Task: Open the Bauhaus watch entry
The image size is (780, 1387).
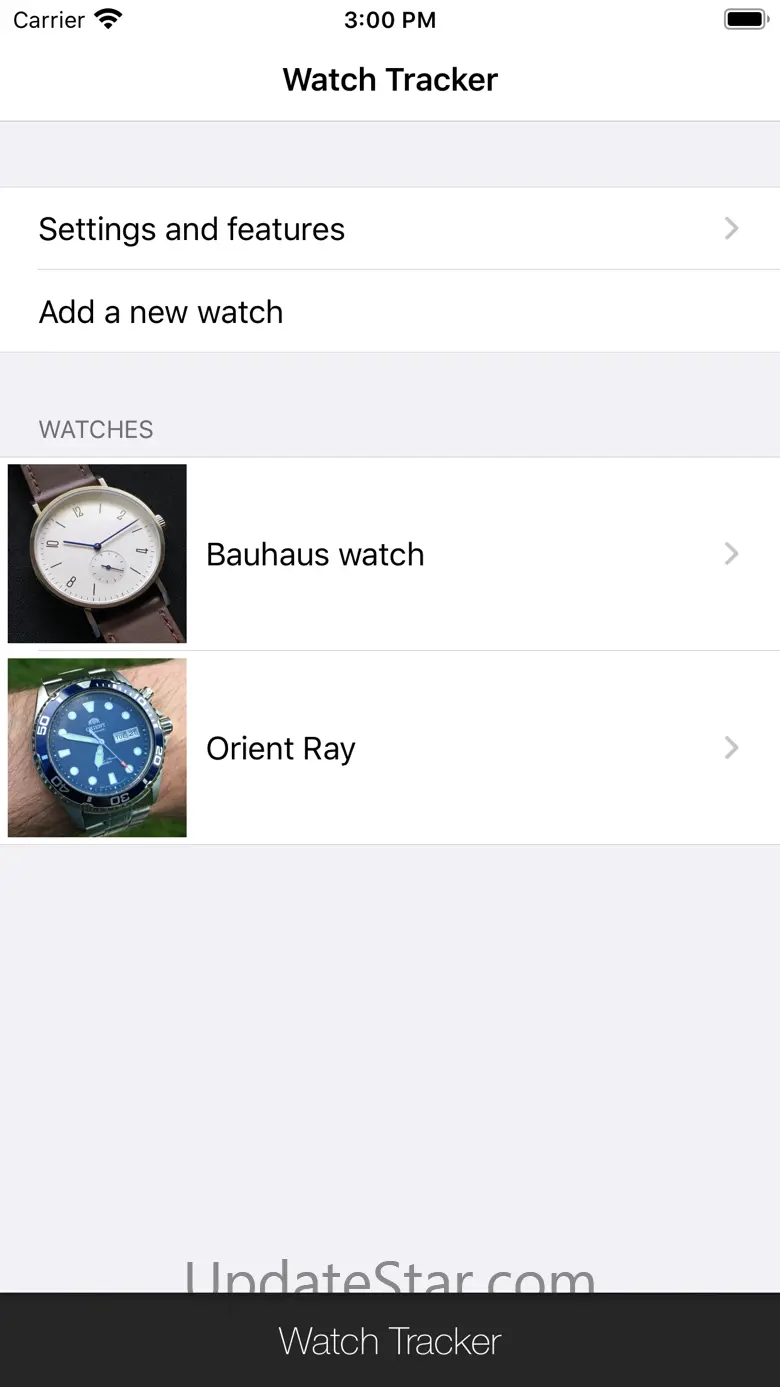Action: tap(390, 554)
